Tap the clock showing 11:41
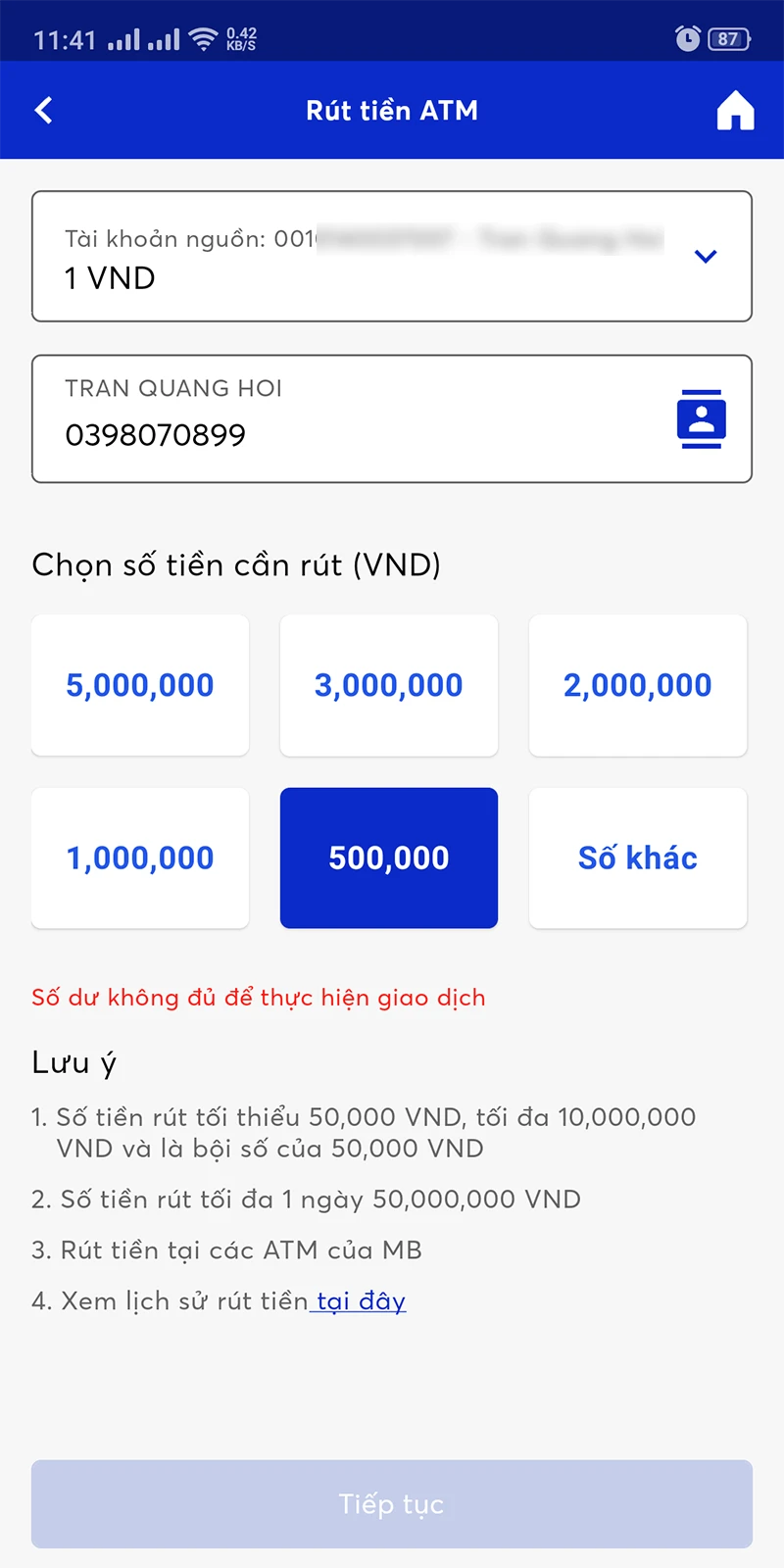The height and width of the screenshot is (1568, 784). [62, 39]
